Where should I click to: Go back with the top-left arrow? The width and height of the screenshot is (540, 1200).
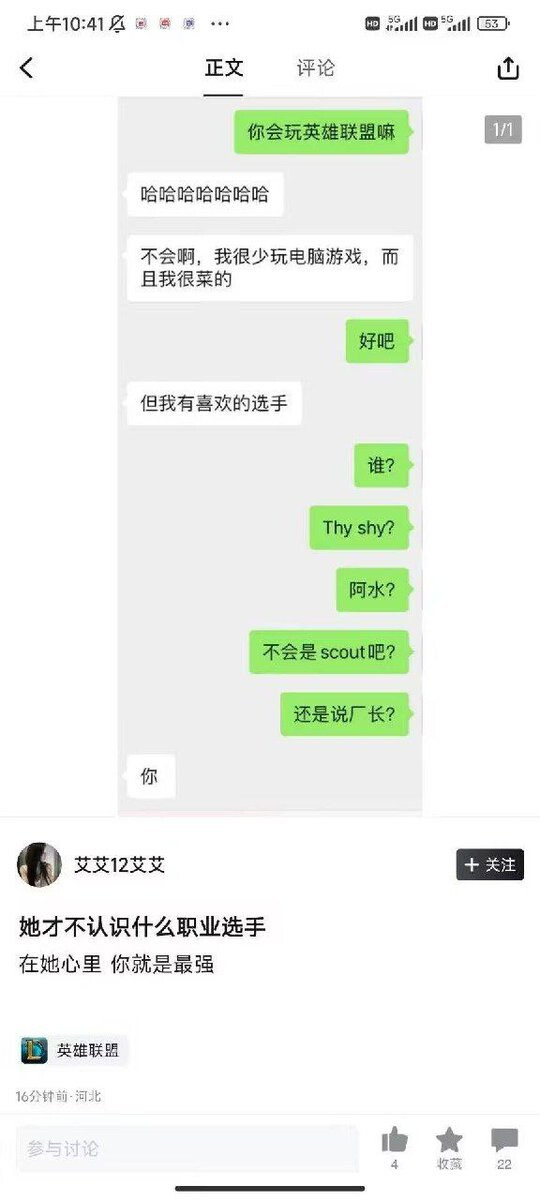pyautogui.click(x=27, y=67)
